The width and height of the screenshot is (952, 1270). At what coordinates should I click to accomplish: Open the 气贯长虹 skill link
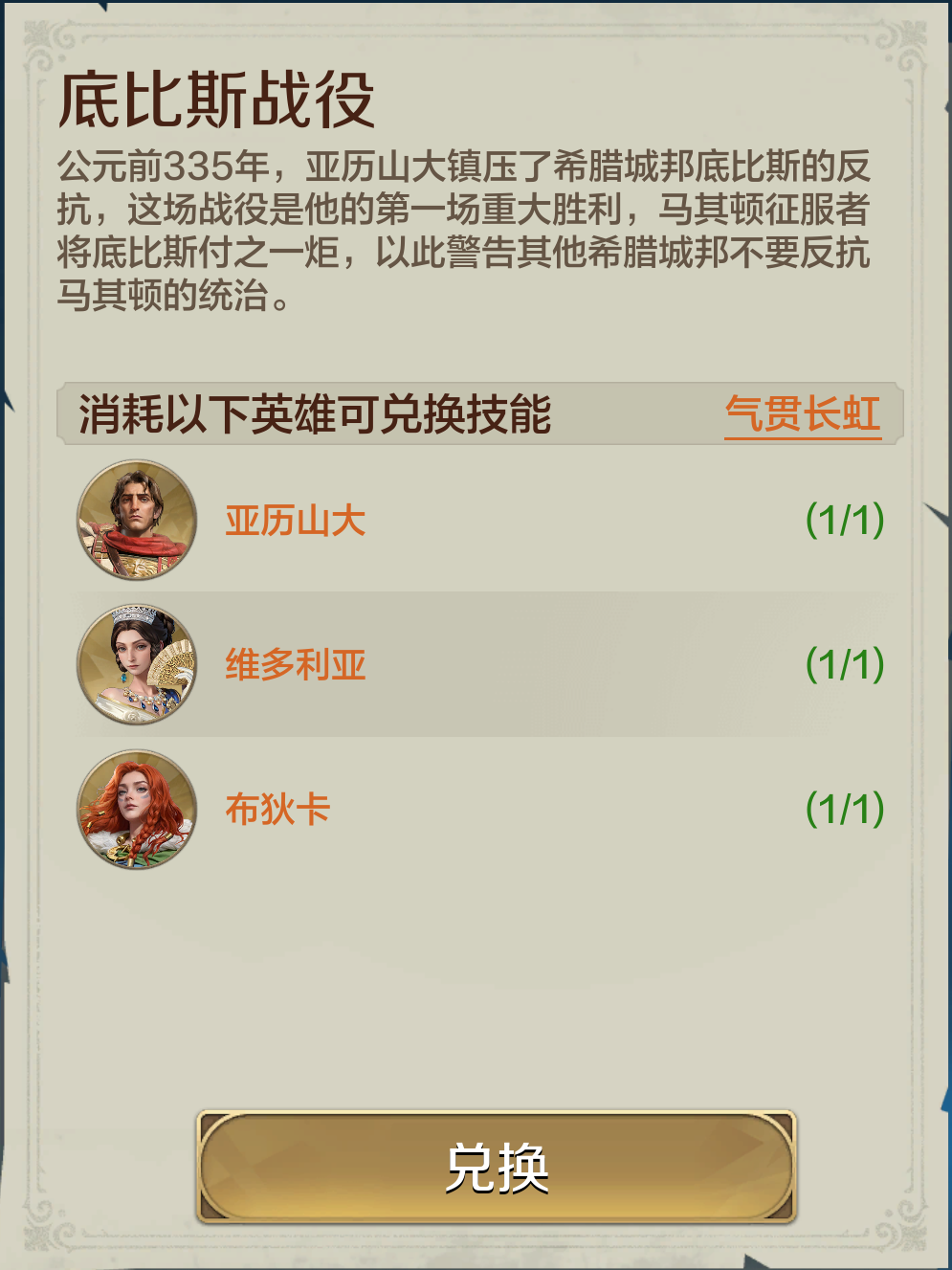802,414
